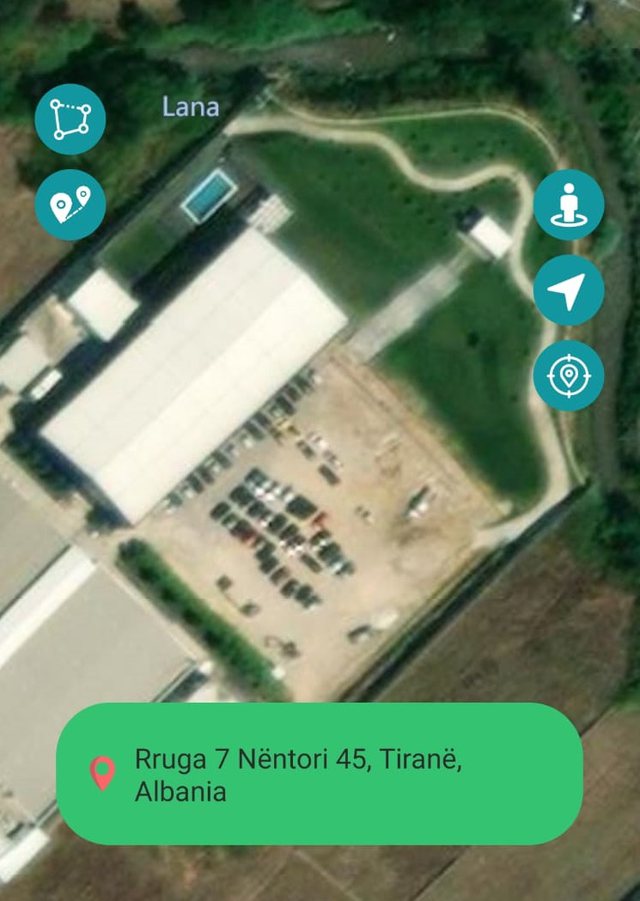Tap the navigation arrow button
This screenshot has height=901, width=640.
[x=568, y=291]
